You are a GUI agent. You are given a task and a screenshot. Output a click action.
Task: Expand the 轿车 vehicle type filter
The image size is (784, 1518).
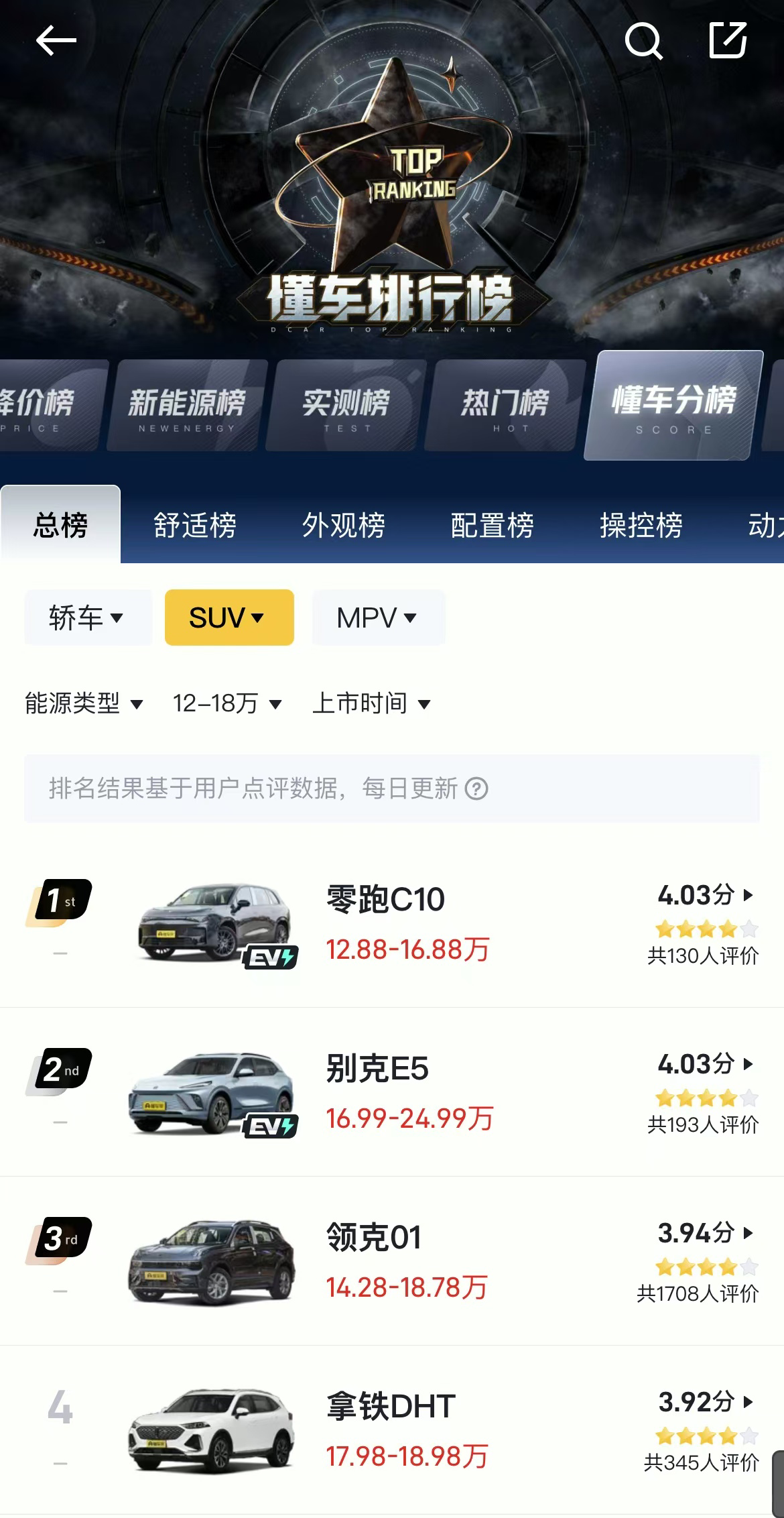click(x=88, y=618)
